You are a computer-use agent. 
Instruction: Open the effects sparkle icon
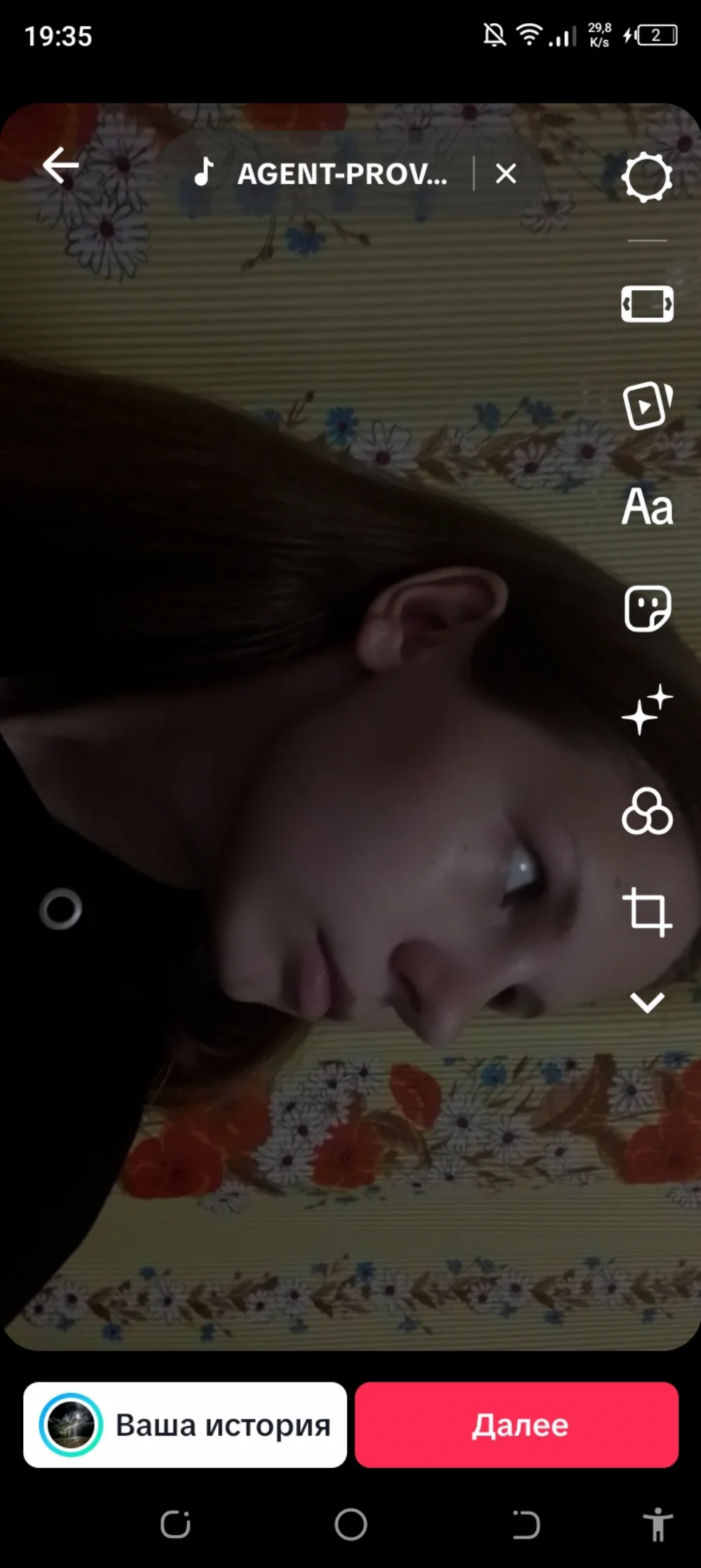(647, 710)
